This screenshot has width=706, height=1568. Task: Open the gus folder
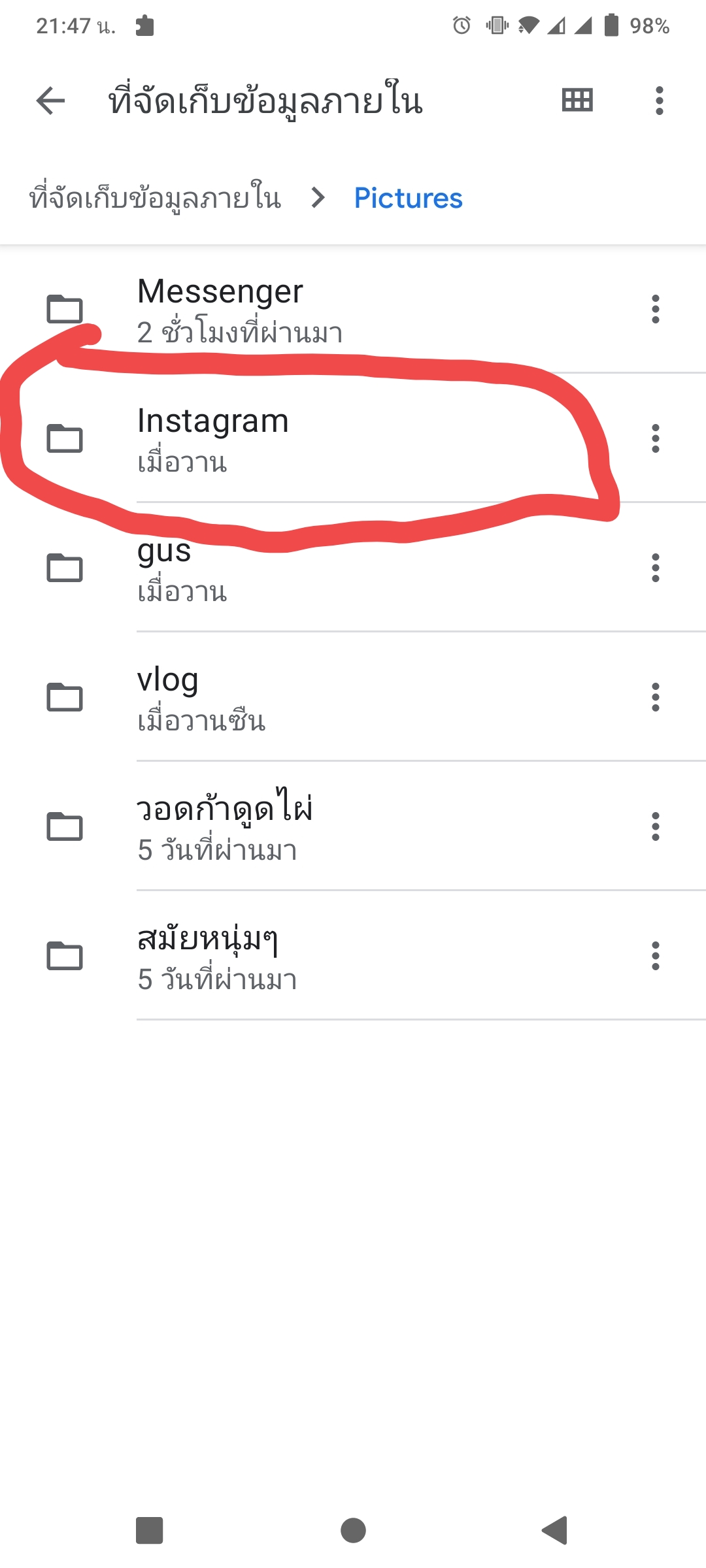pyautogui.click(x=353, y=568)
